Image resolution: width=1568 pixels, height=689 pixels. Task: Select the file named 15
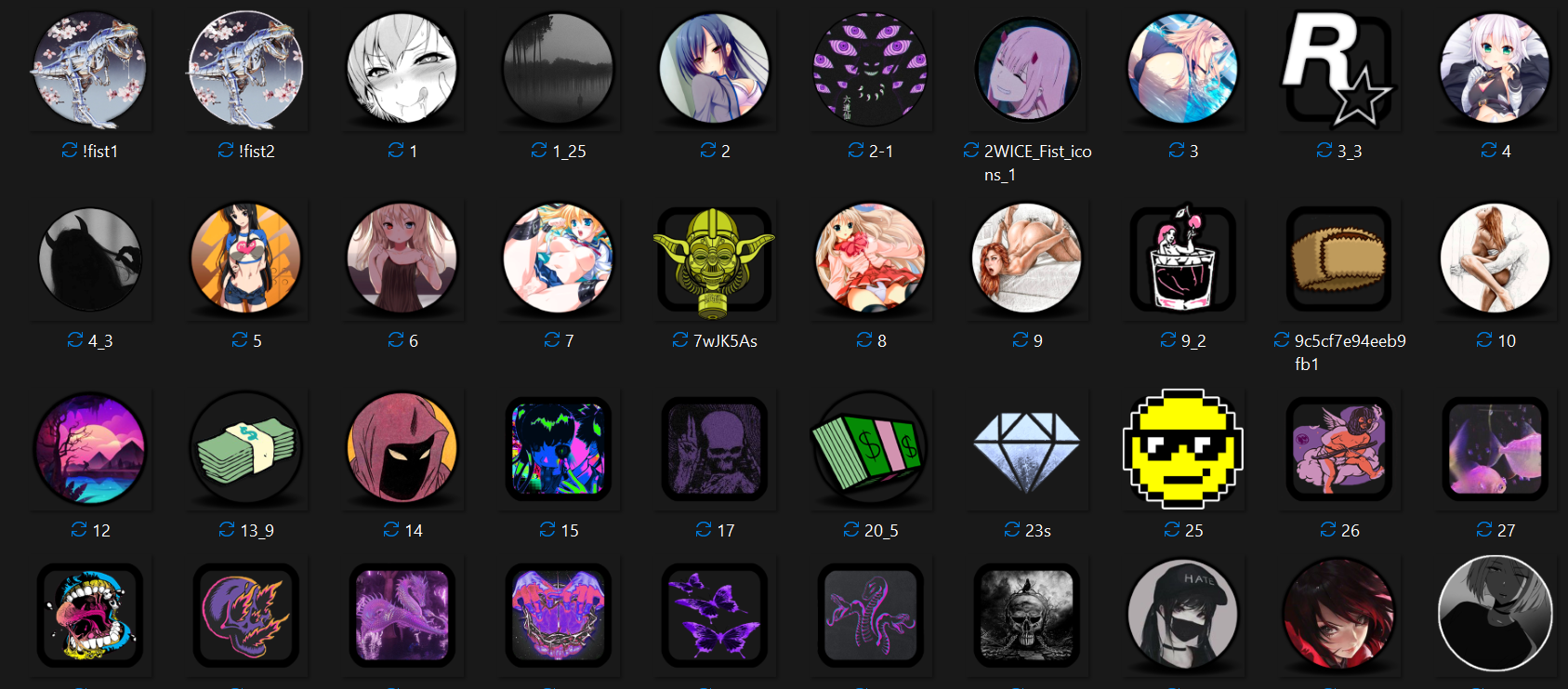tap(559, 449)
